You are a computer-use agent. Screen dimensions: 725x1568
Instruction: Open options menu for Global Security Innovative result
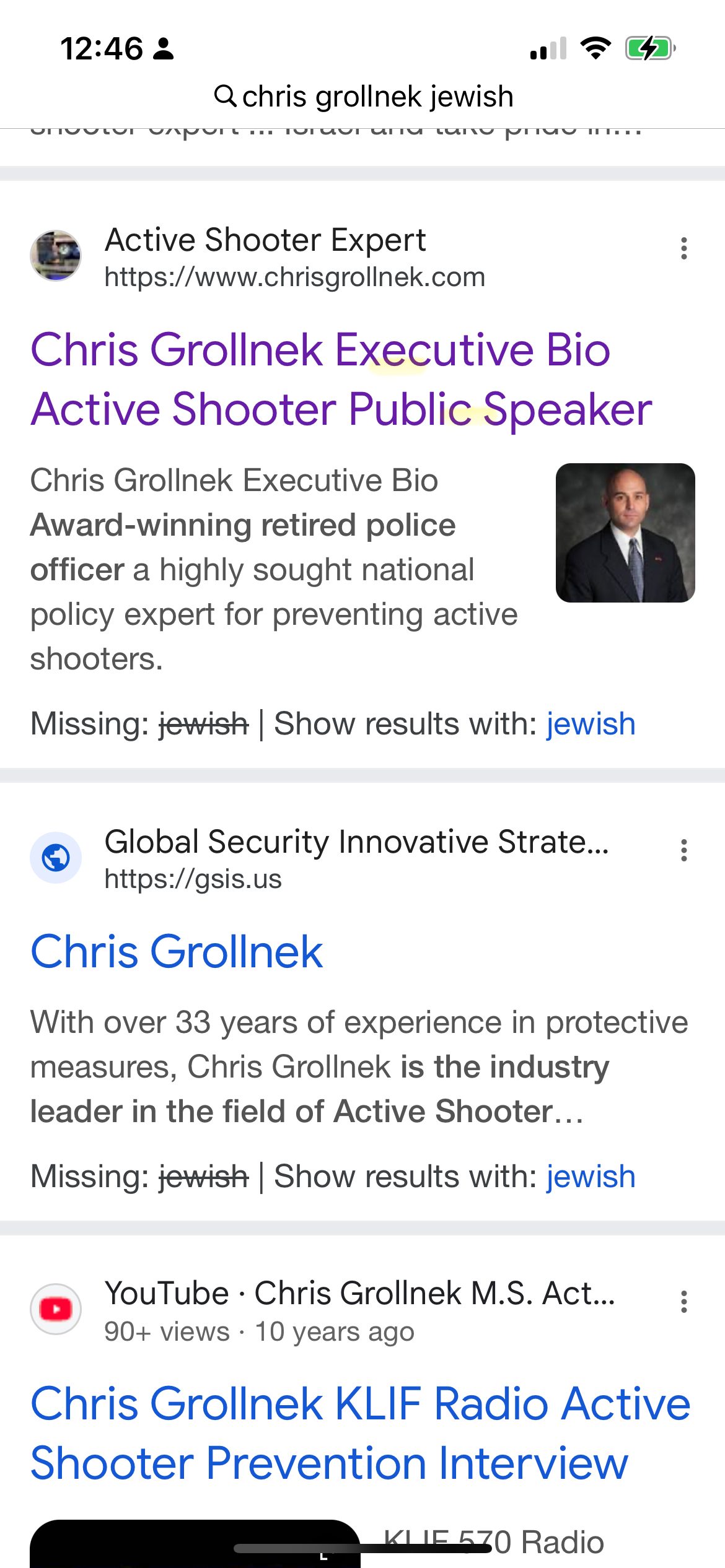click(x=684, y=850)
